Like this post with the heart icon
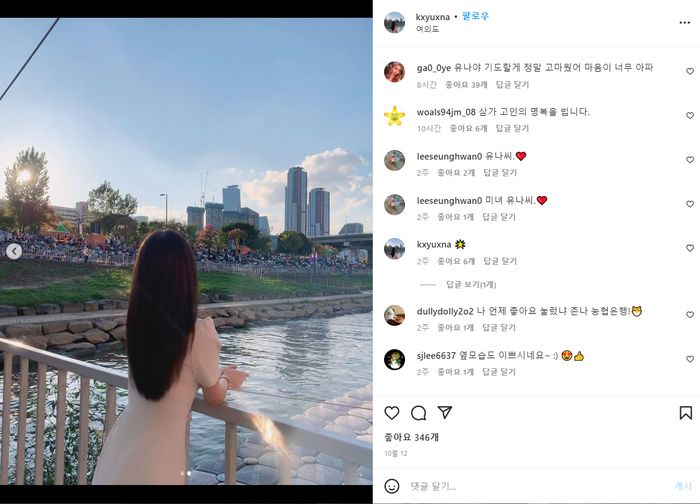Image resolution: width=700 pixels, height=504 pixels. [x=392, y=413]
